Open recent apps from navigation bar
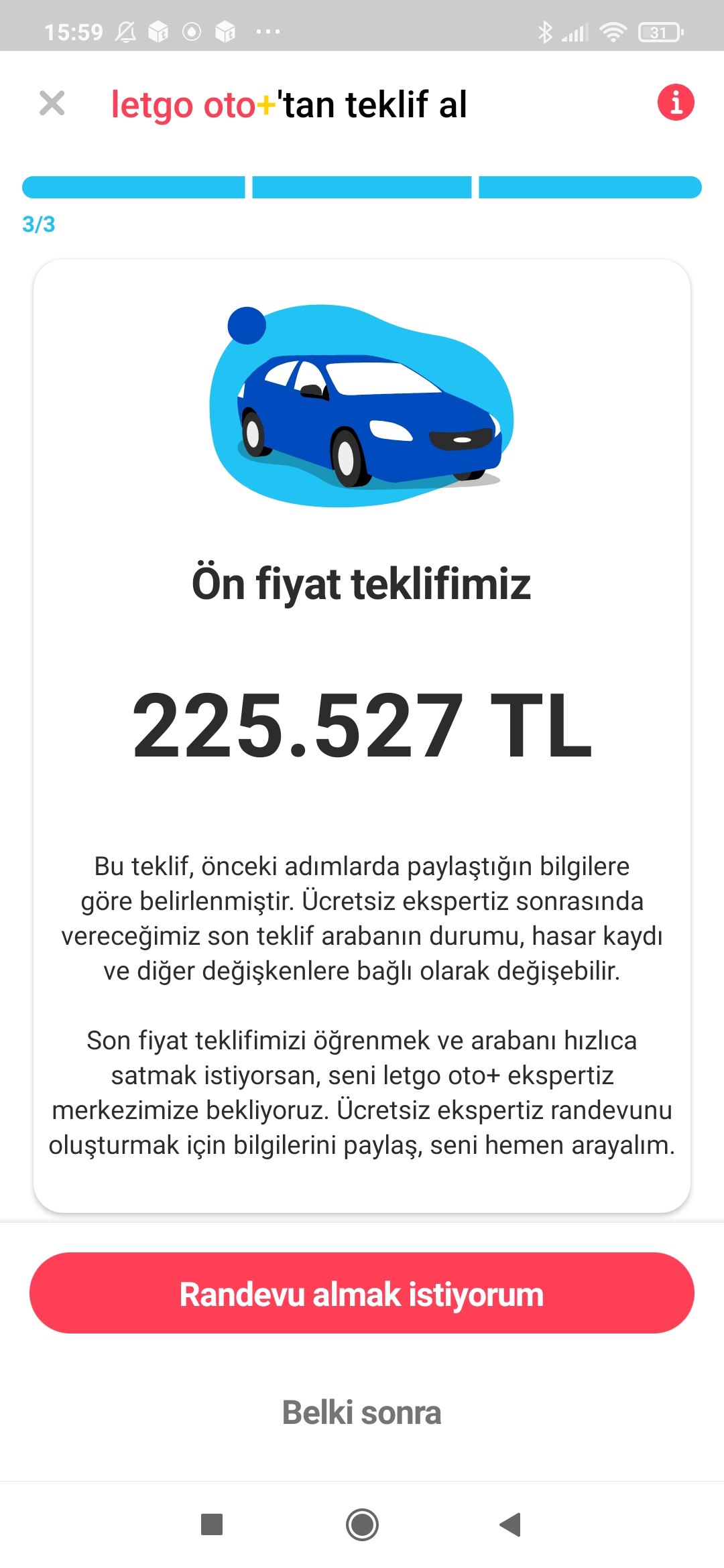724x1568 pixels. coord(212,1524)
